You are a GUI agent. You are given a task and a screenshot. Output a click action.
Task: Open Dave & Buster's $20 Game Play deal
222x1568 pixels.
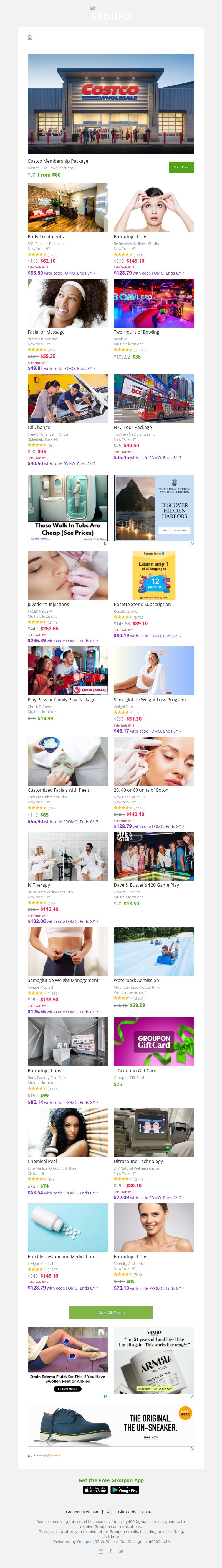tap(154, 856)
